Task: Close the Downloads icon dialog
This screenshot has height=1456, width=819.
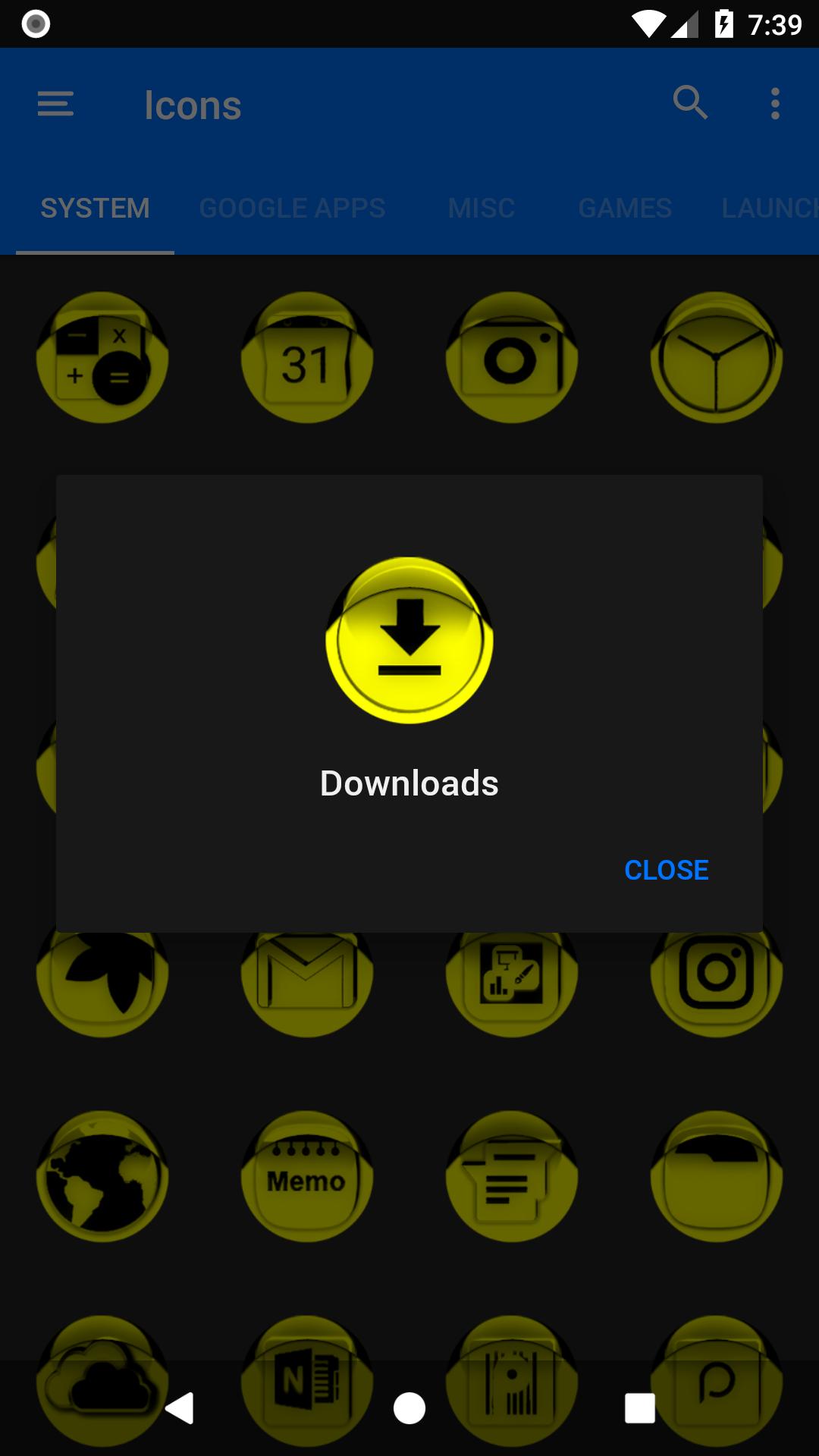Action: (x=666, y=870)
